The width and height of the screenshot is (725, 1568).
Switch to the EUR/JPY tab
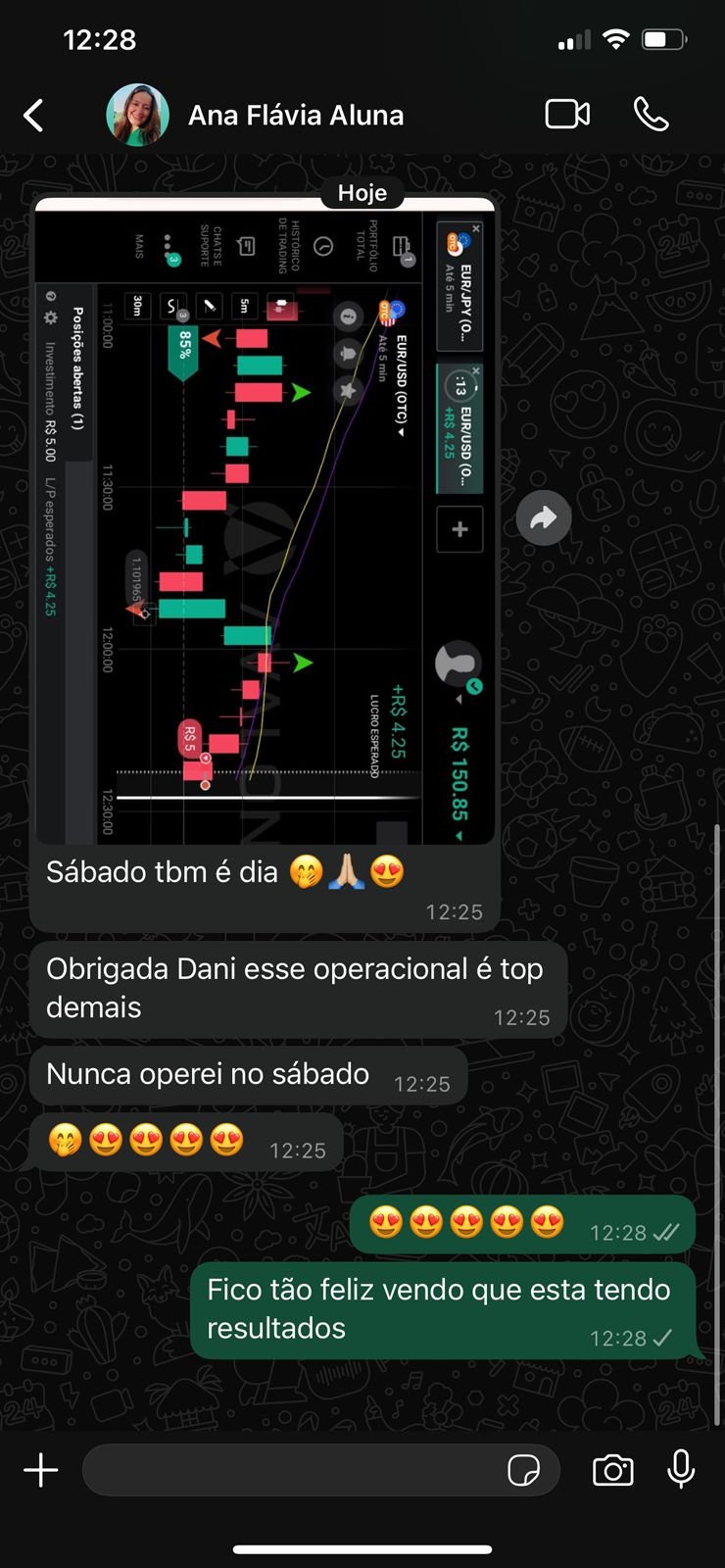click(x=459, y=289)
